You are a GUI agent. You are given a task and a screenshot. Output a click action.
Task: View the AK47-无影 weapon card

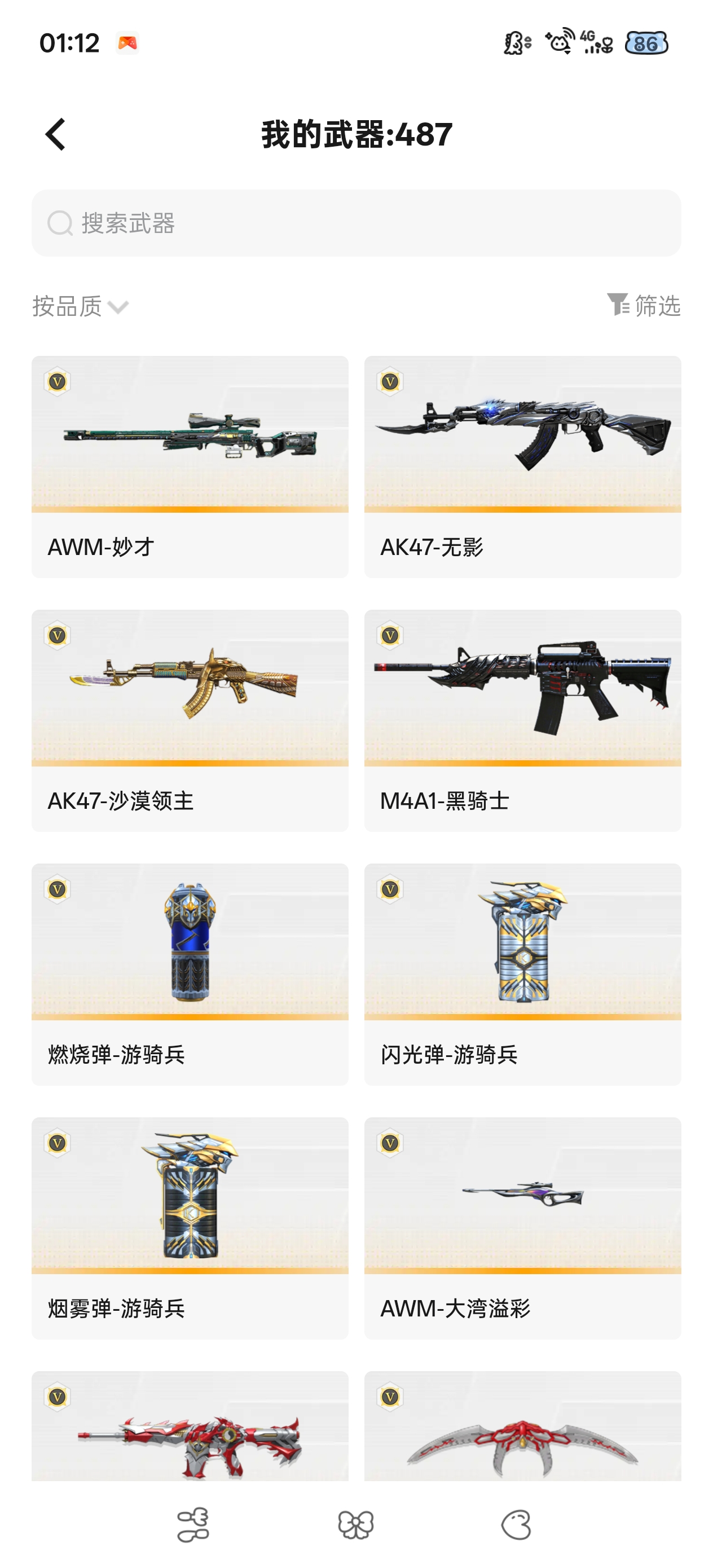[x=522, y=466]
